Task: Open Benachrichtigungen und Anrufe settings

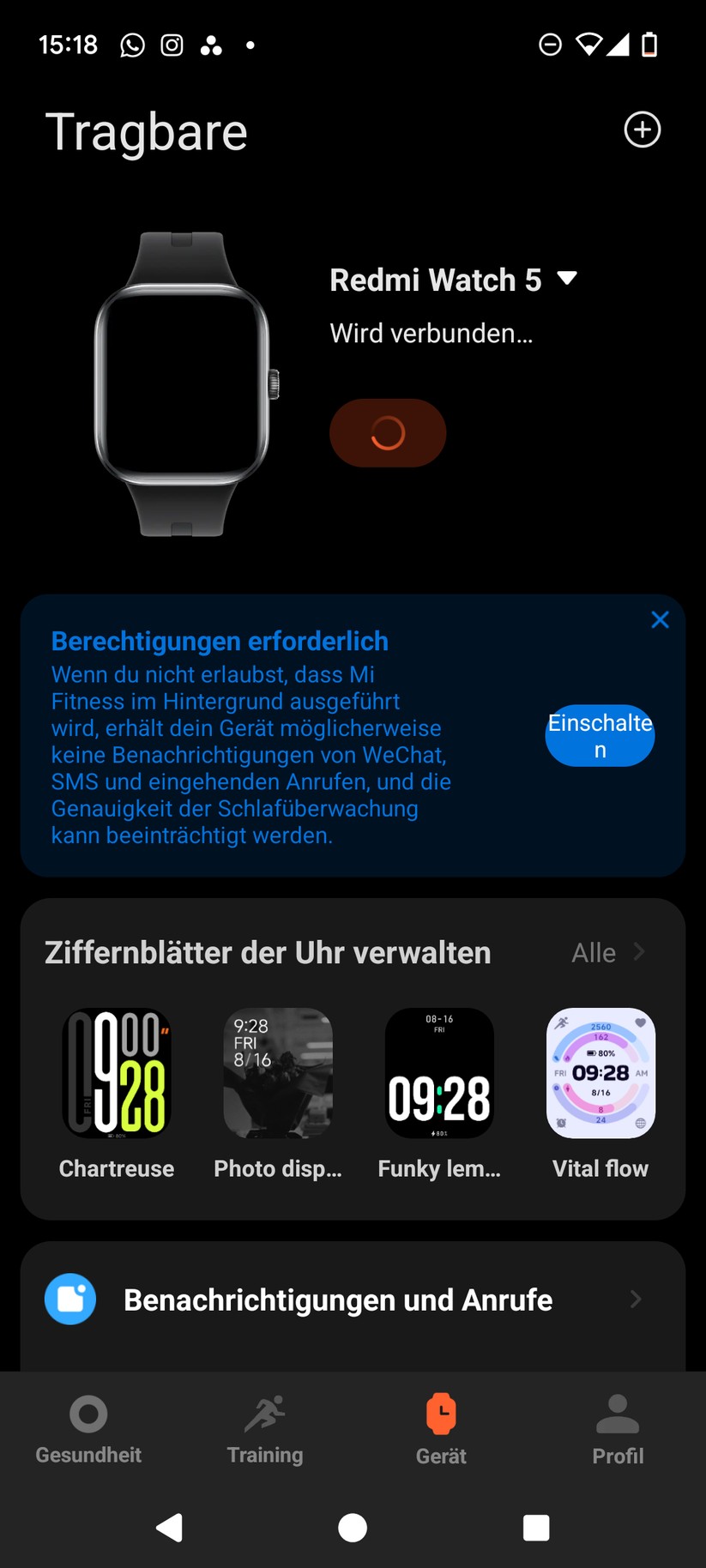Action: click(353, 1300)
